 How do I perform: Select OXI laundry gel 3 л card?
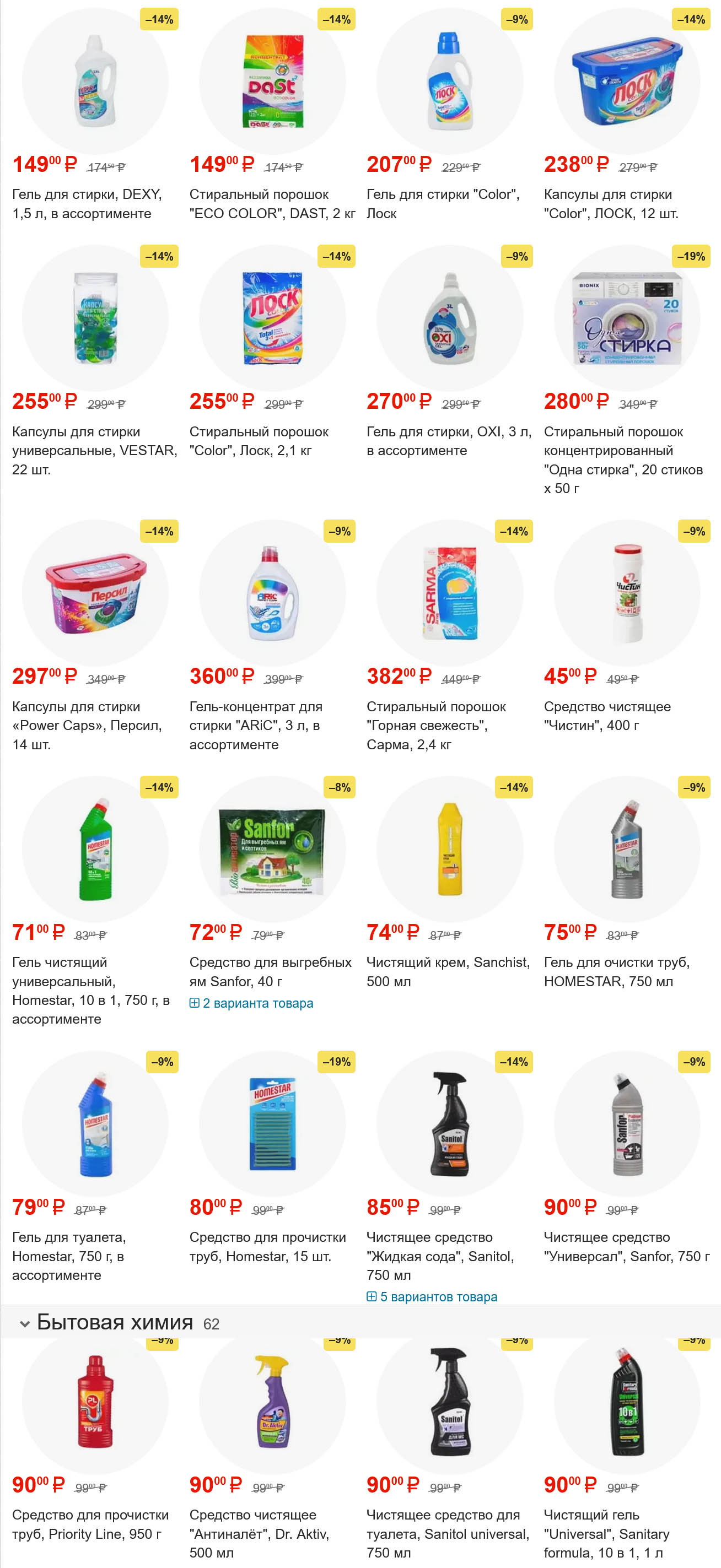449,441
